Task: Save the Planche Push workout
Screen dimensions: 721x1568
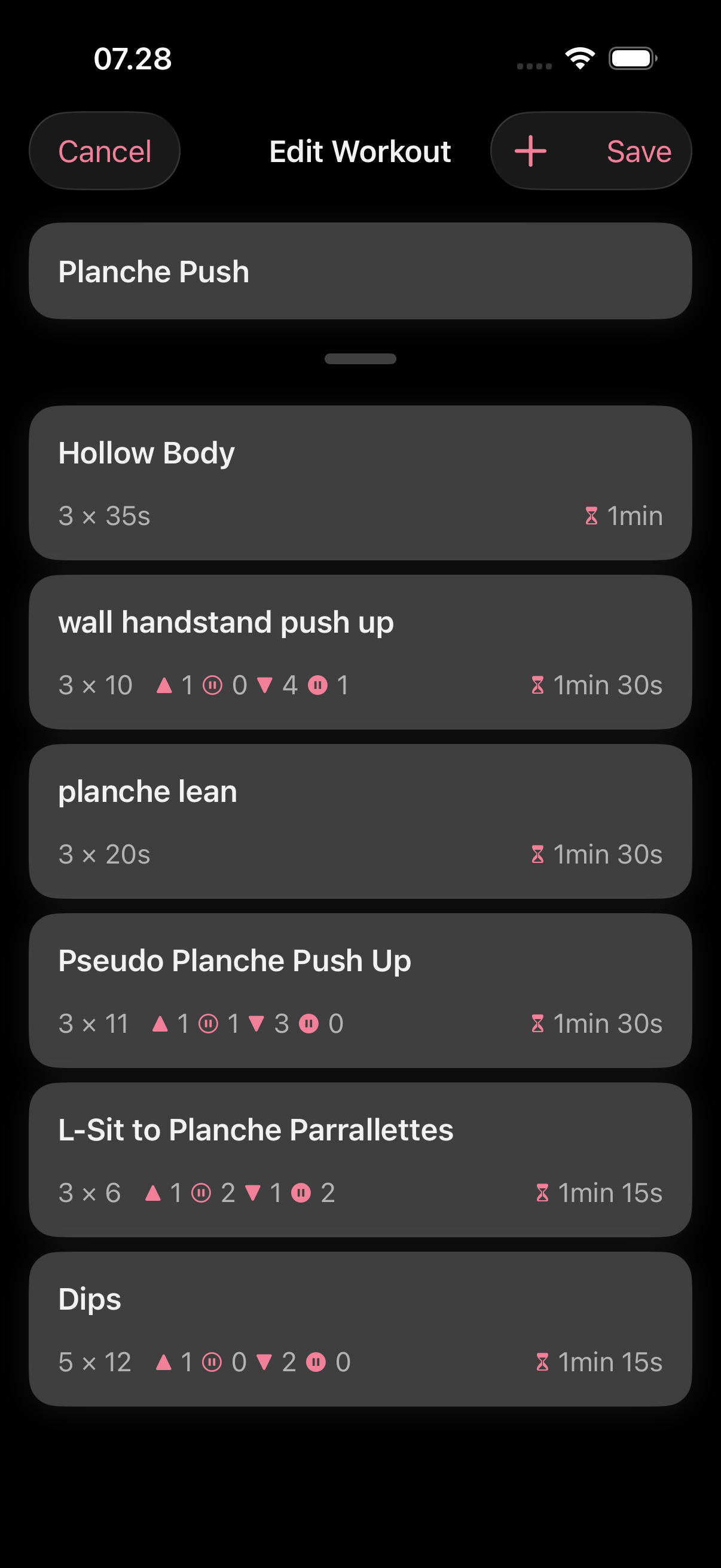Action: coord(638,151)
